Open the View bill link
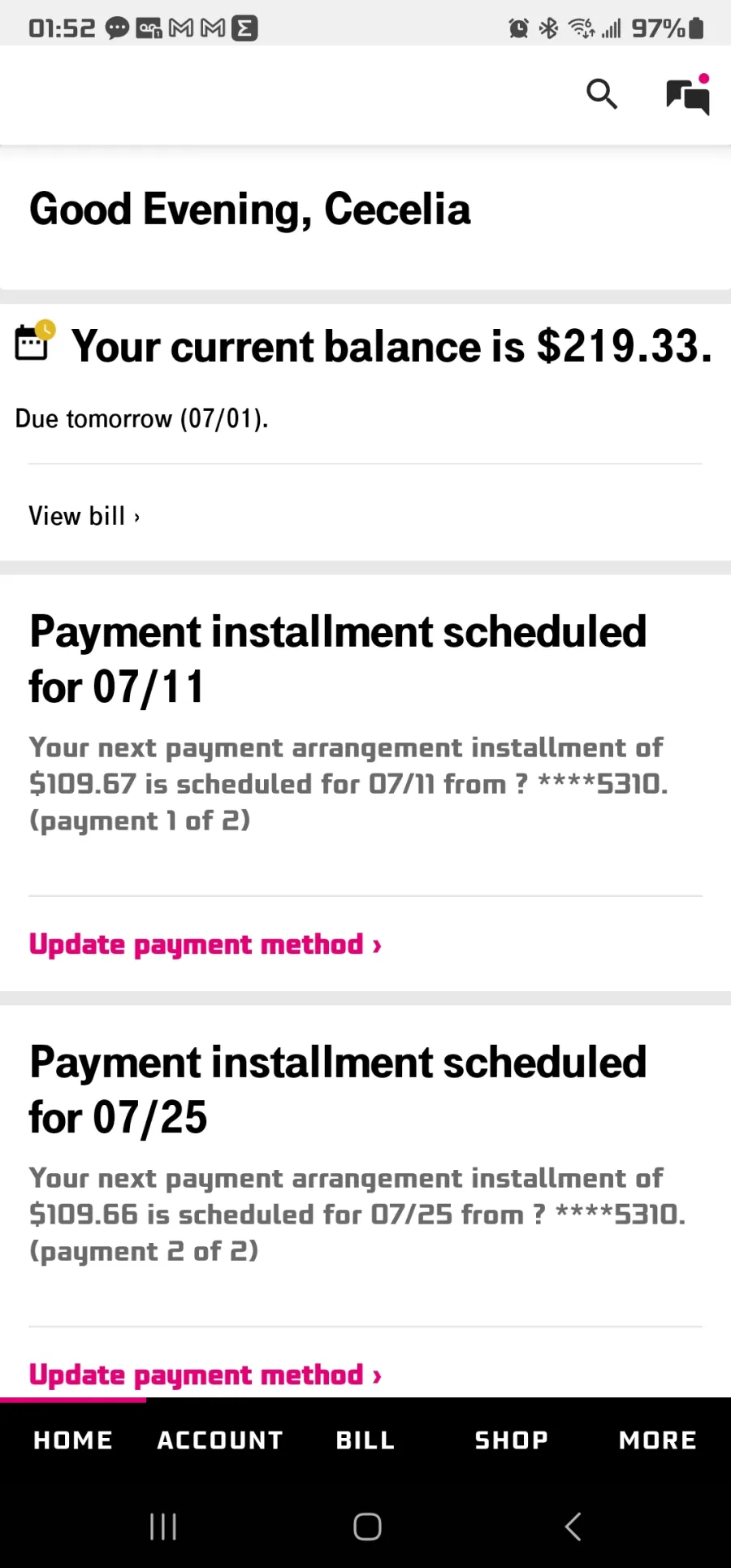731x1568 pixels. tap(84, 516)
